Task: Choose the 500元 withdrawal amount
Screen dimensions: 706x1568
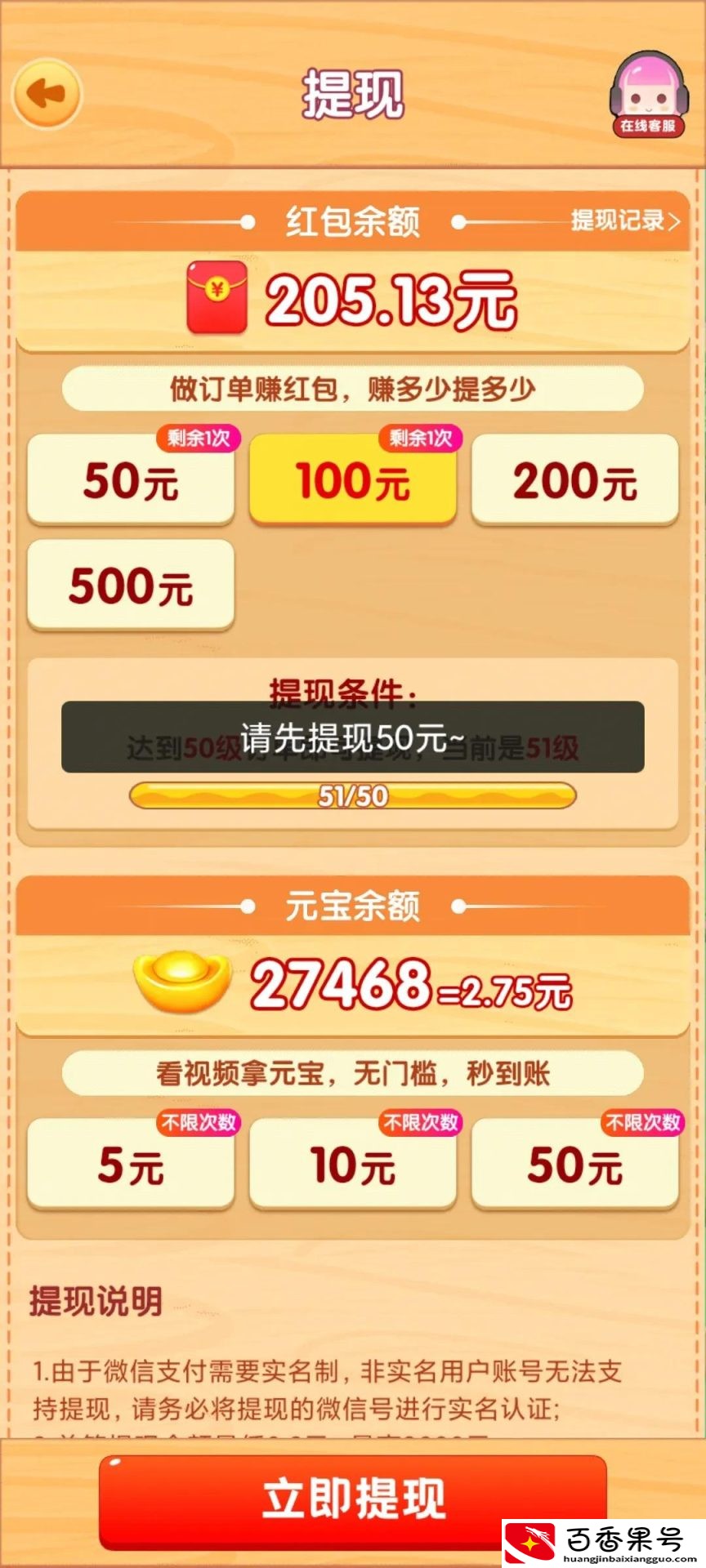Action: click(131, 586)
